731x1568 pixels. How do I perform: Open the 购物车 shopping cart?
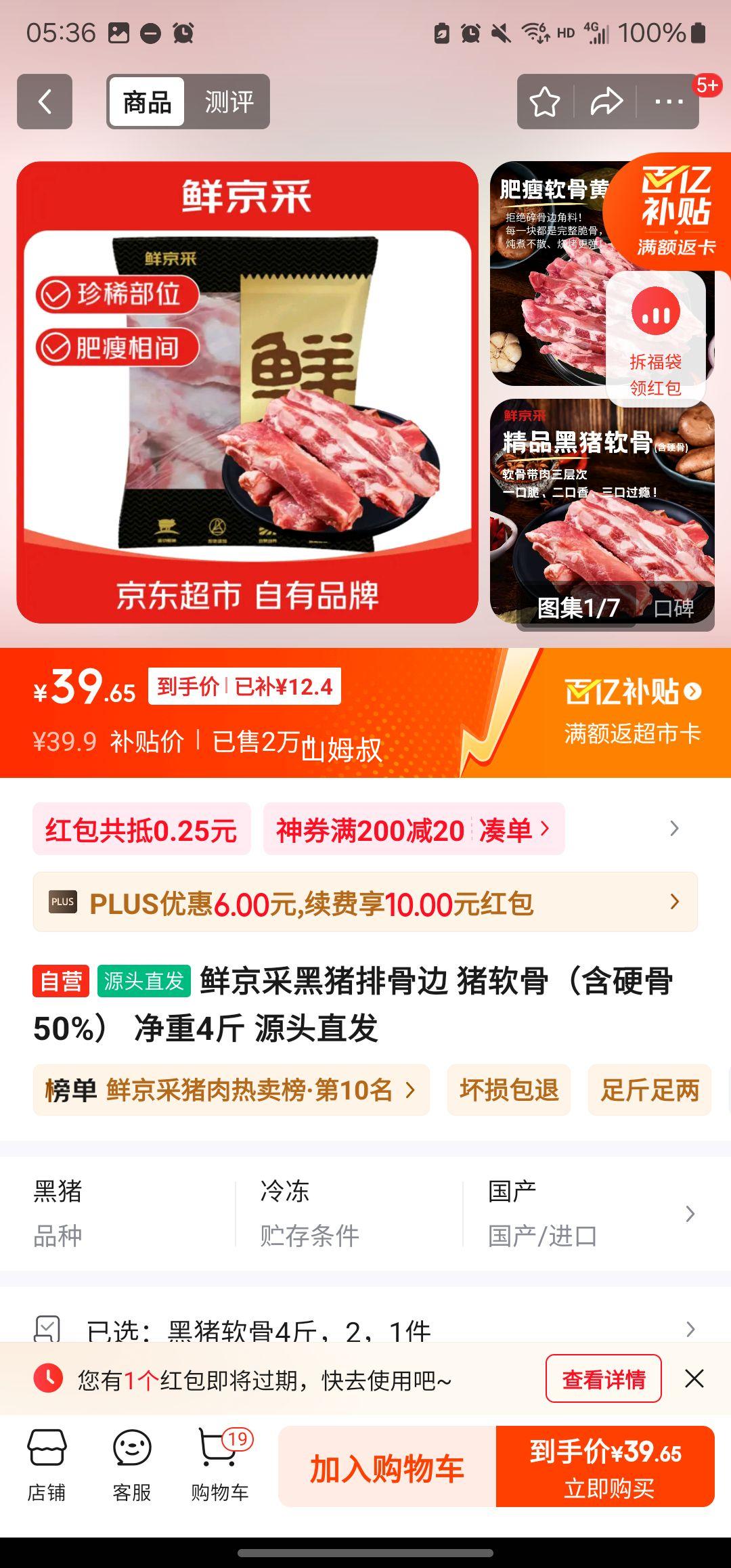(219, 1465)
